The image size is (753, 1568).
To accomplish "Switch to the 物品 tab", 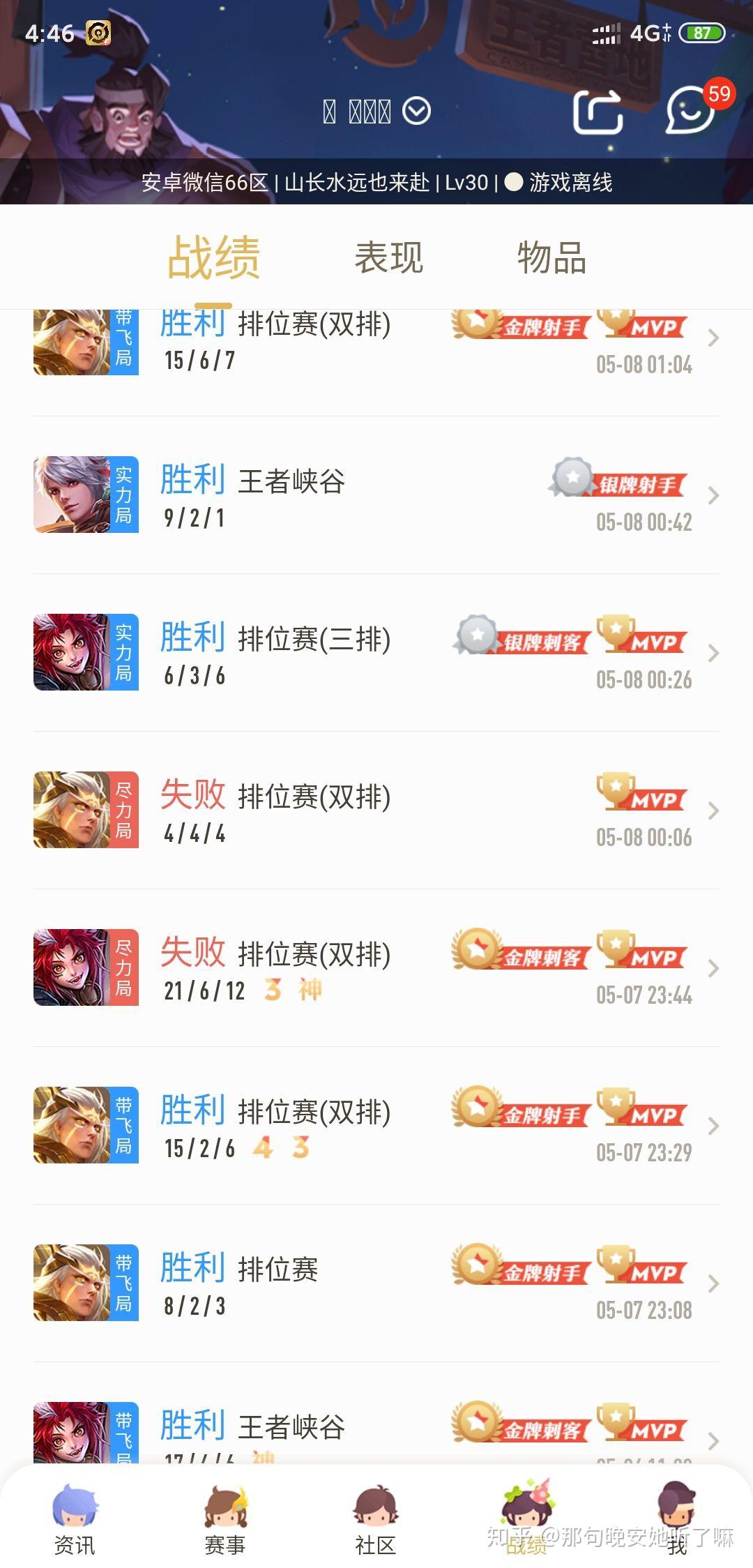I will pyautogui.click(x=551, y=257).
